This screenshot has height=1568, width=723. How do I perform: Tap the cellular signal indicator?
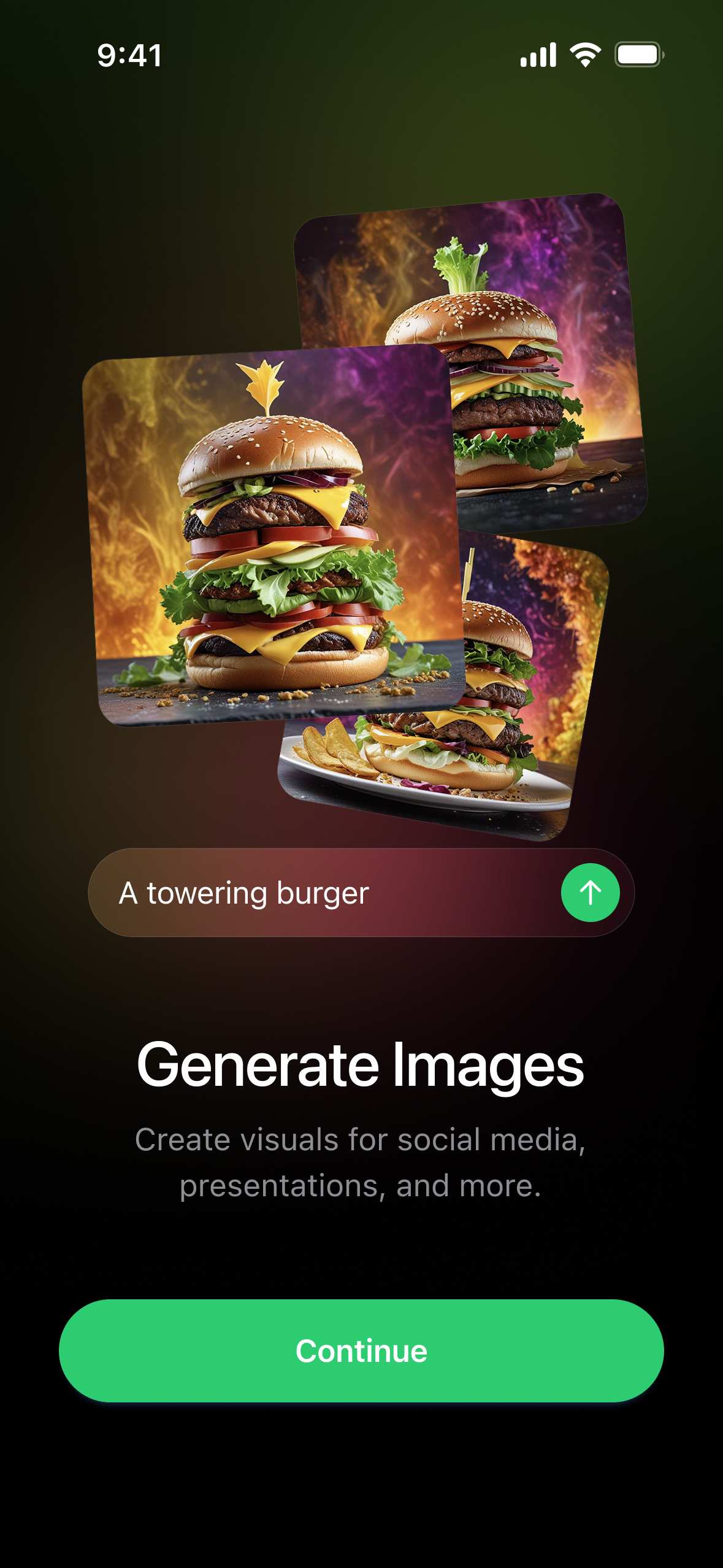pyautogui.click(x=538, y=55)
